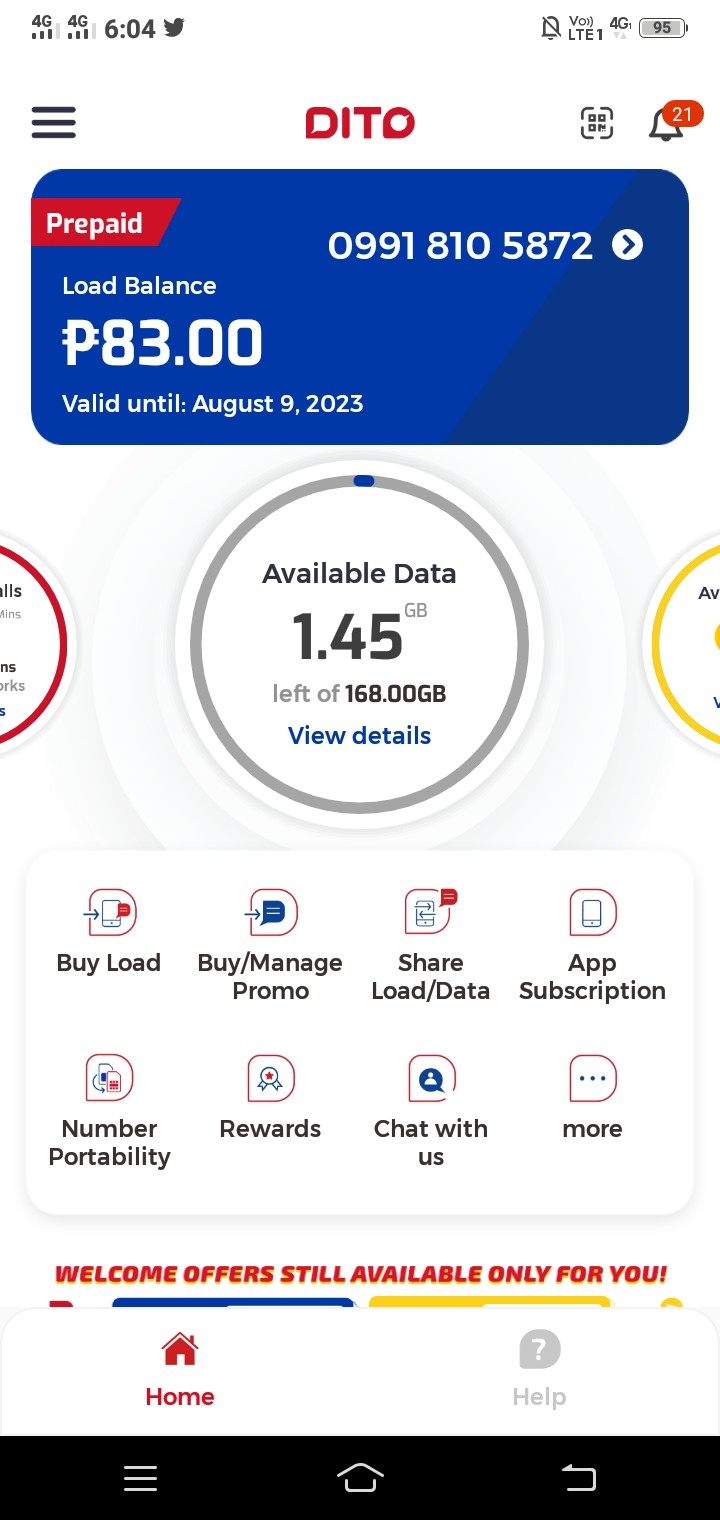This screenshot has height=1520, width=720.
Task: Select Buy Load
Action: pyautogui.click(x=109, y=933)
